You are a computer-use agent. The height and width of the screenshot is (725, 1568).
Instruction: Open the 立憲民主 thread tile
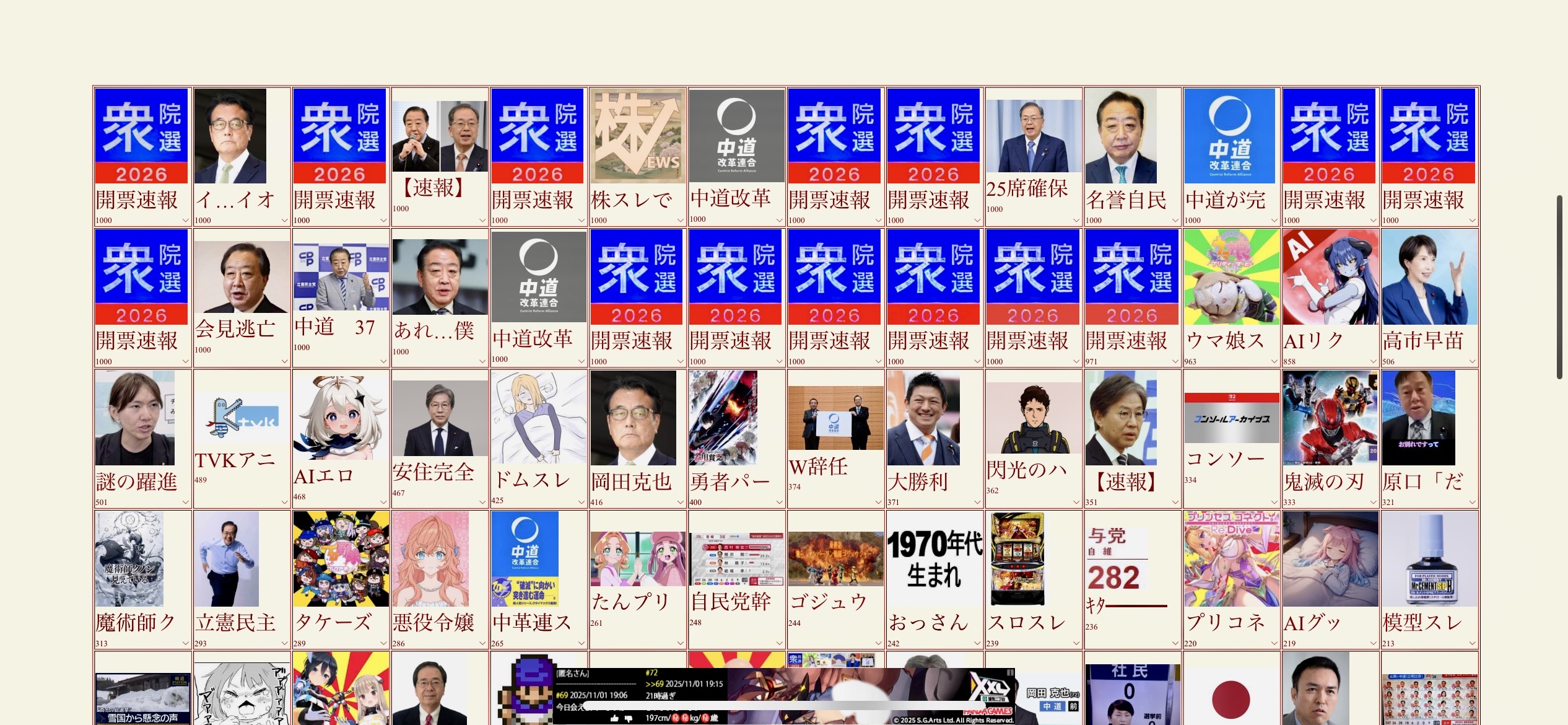click(x=242, y=580)
